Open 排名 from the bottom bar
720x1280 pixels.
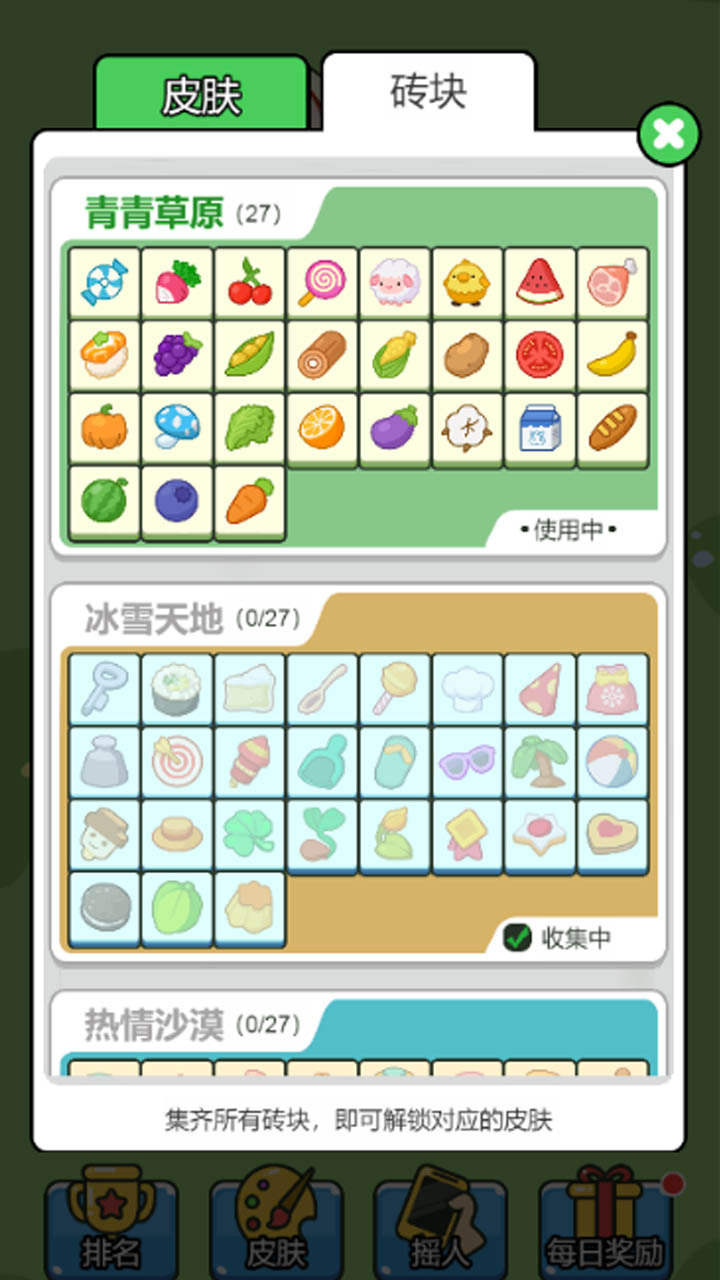(111, 1226)
